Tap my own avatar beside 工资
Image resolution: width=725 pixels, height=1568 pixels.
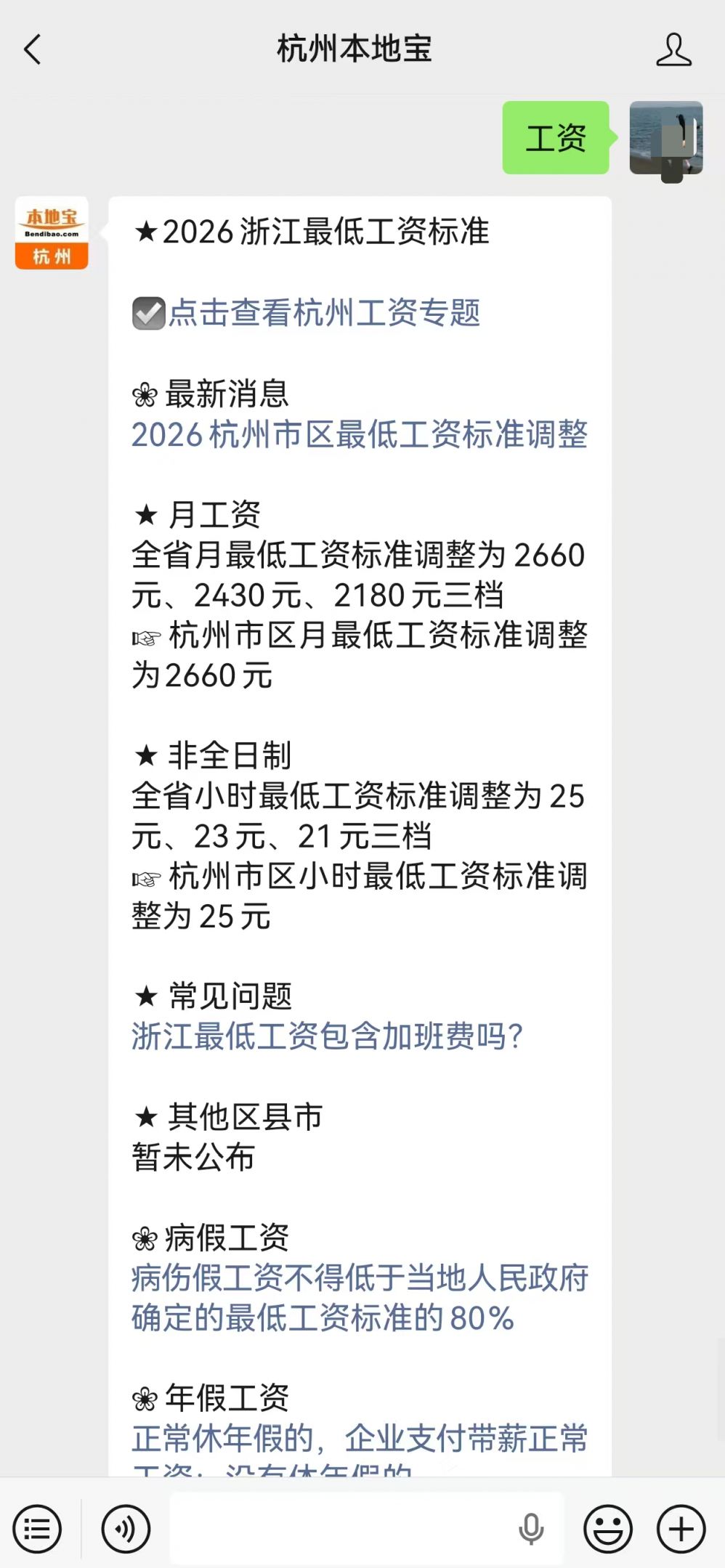click(x=666, y=138)
